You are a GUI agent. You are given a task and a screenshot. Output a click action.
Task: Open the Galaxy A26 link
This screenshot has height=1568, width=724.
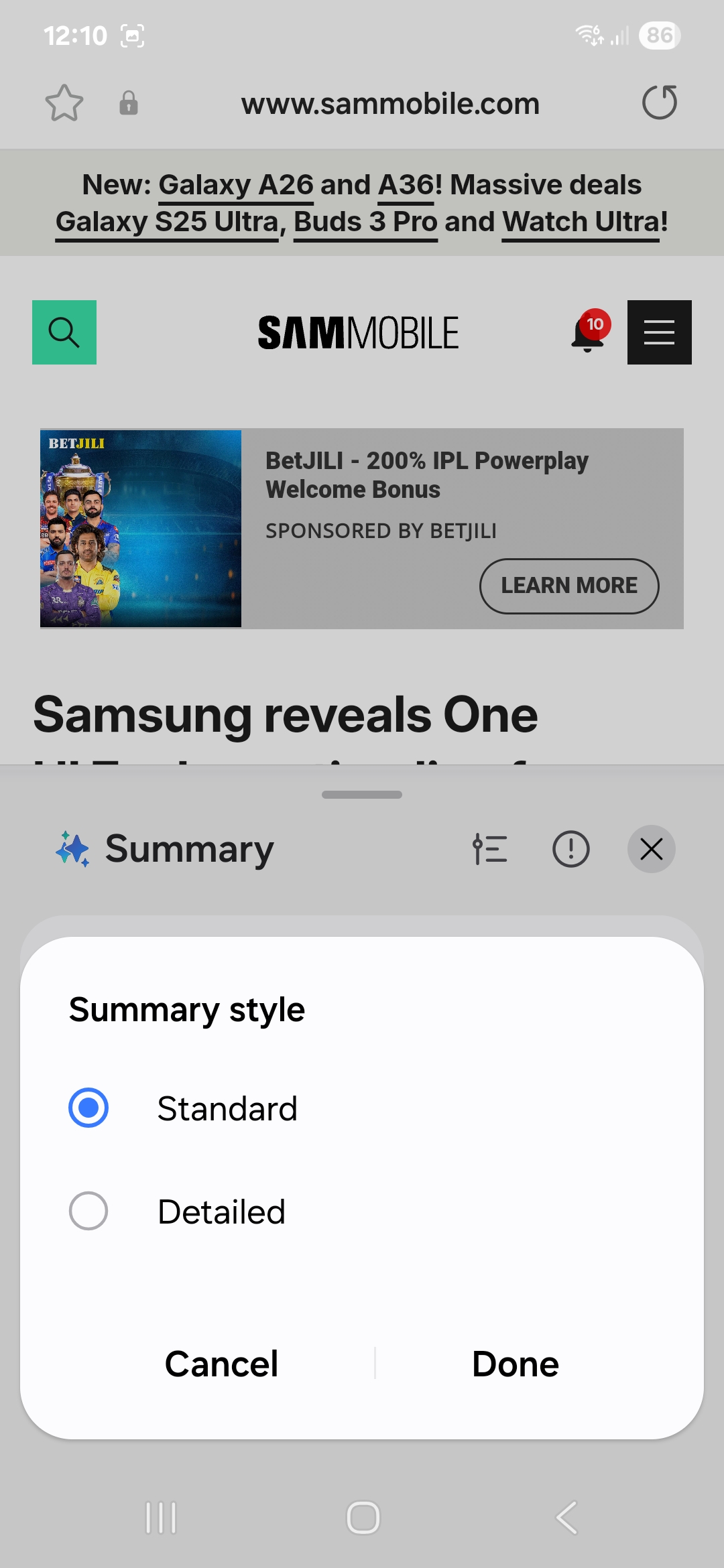pos(236,185)
